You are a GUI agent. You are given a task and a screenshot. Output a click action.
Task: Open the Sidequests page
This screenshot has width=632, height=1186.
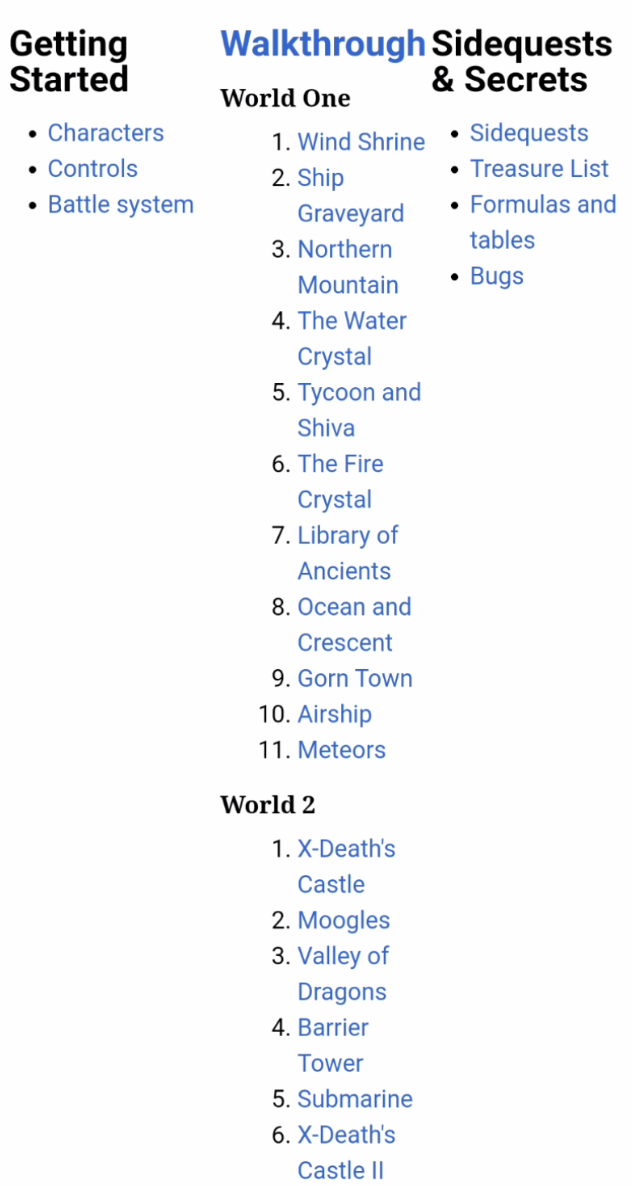(x=528, y=133)
